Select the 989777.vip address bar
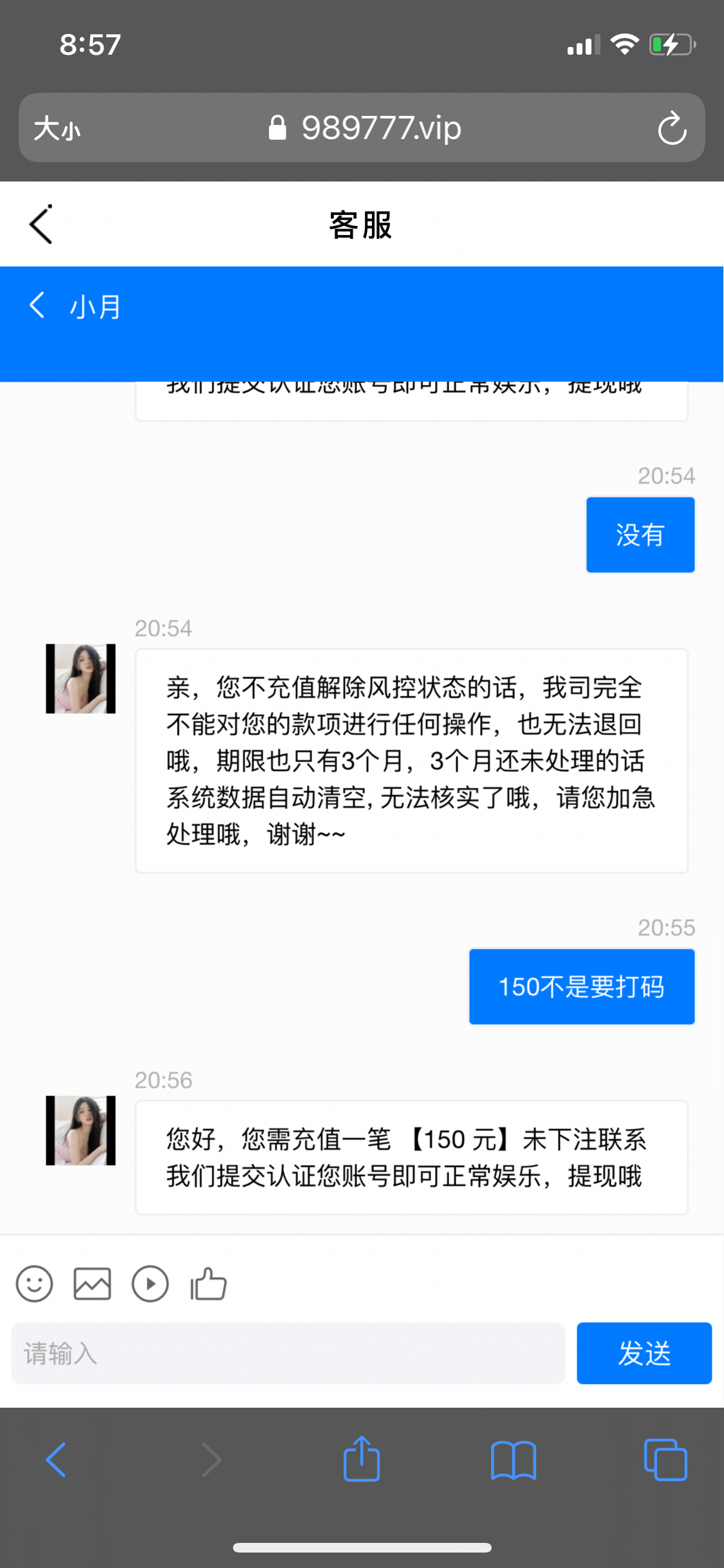The width and height of the screenshot is (724, 1568). [382, 127]
